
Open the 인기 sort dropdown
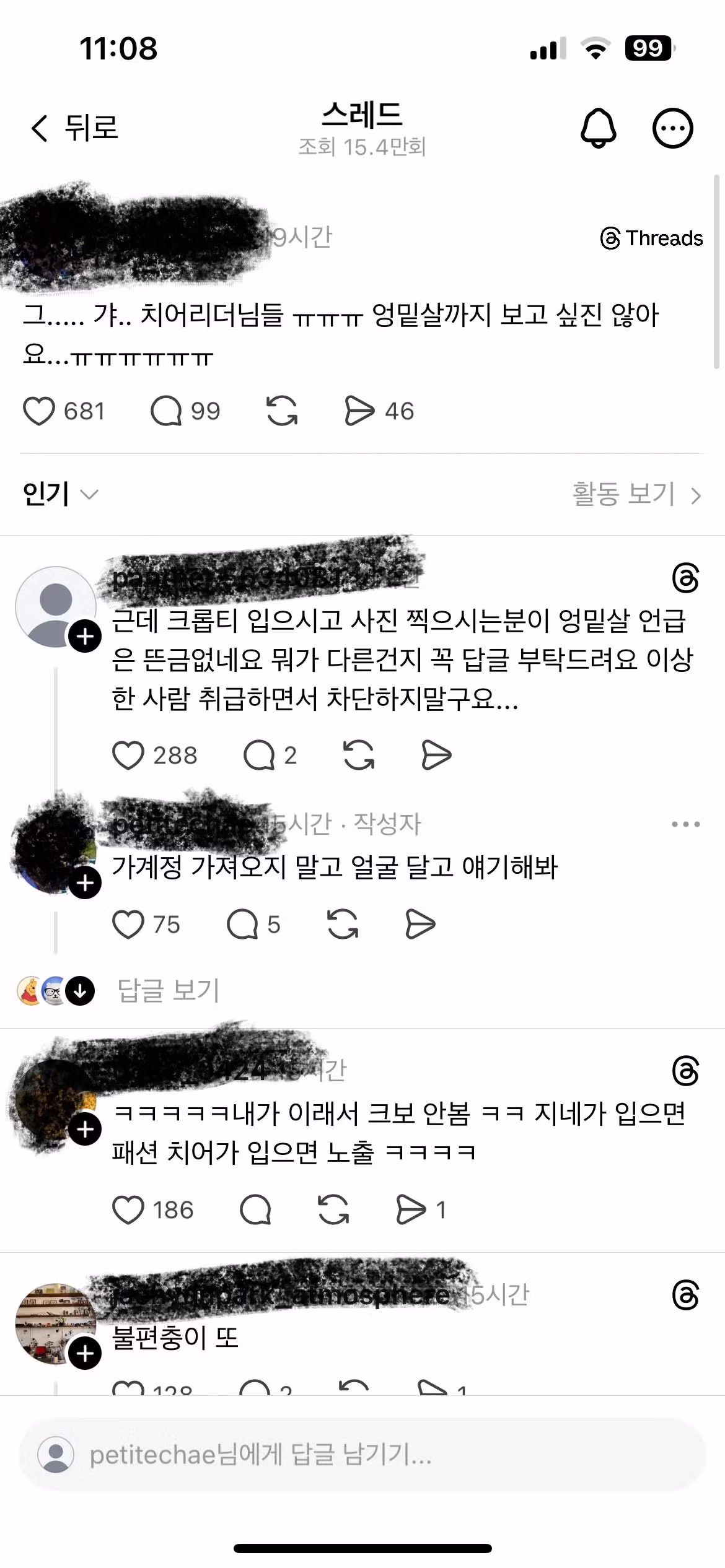pos(60,494)
